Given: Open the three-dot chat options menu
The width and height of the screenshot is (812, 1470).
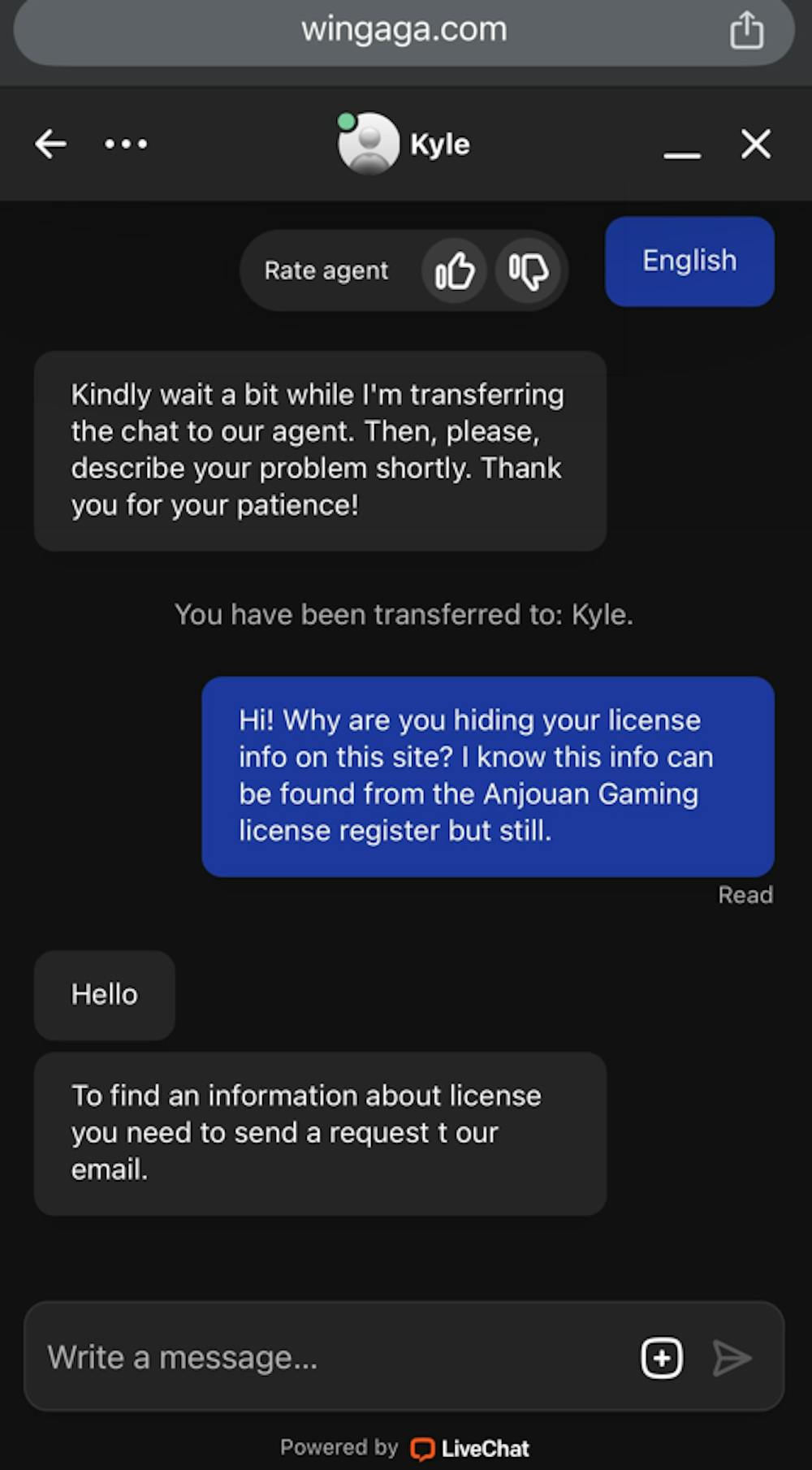Looking at the screenshot, I should pyautogui.click(x=126, y=145).
